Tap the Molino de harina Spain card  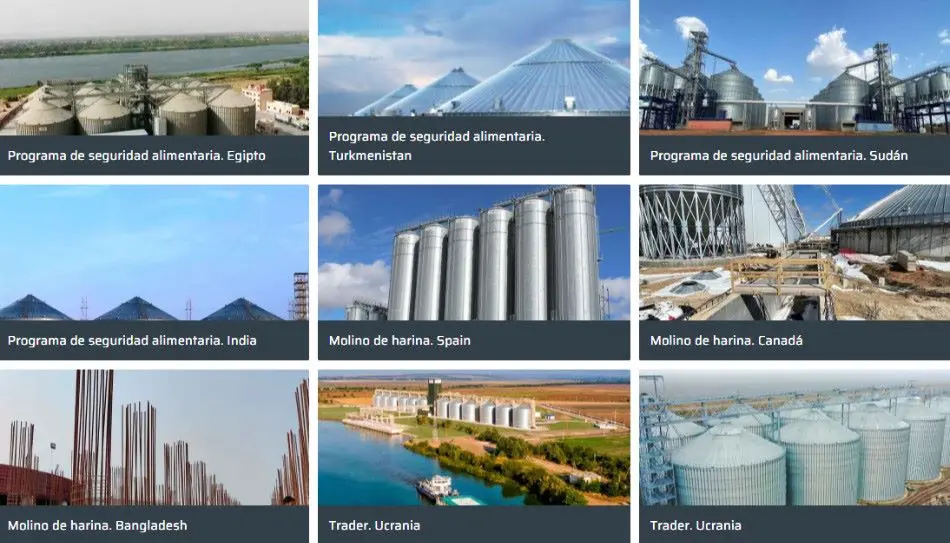[x=474, y=272]
